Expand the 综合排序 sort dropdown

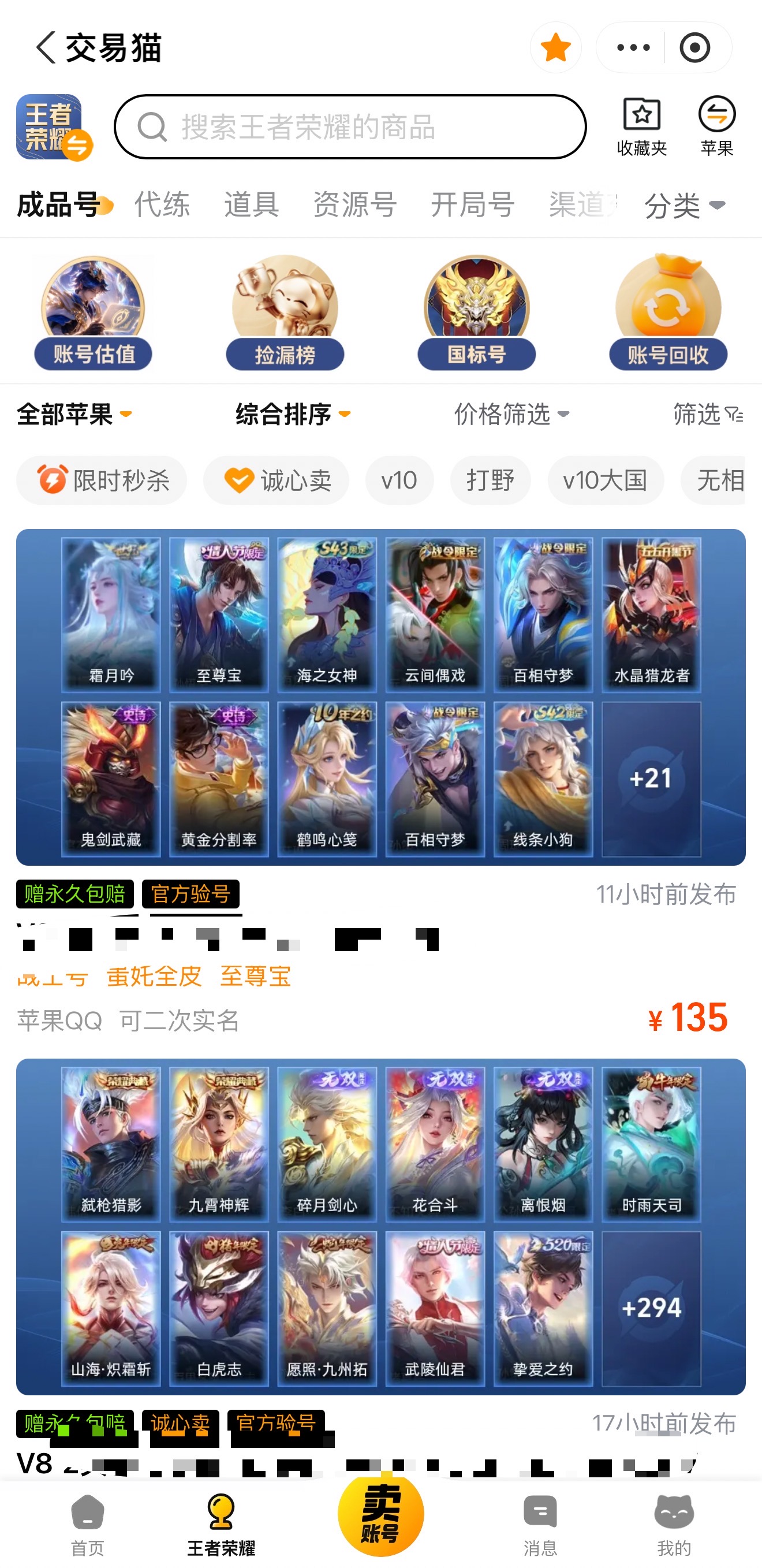293,414
